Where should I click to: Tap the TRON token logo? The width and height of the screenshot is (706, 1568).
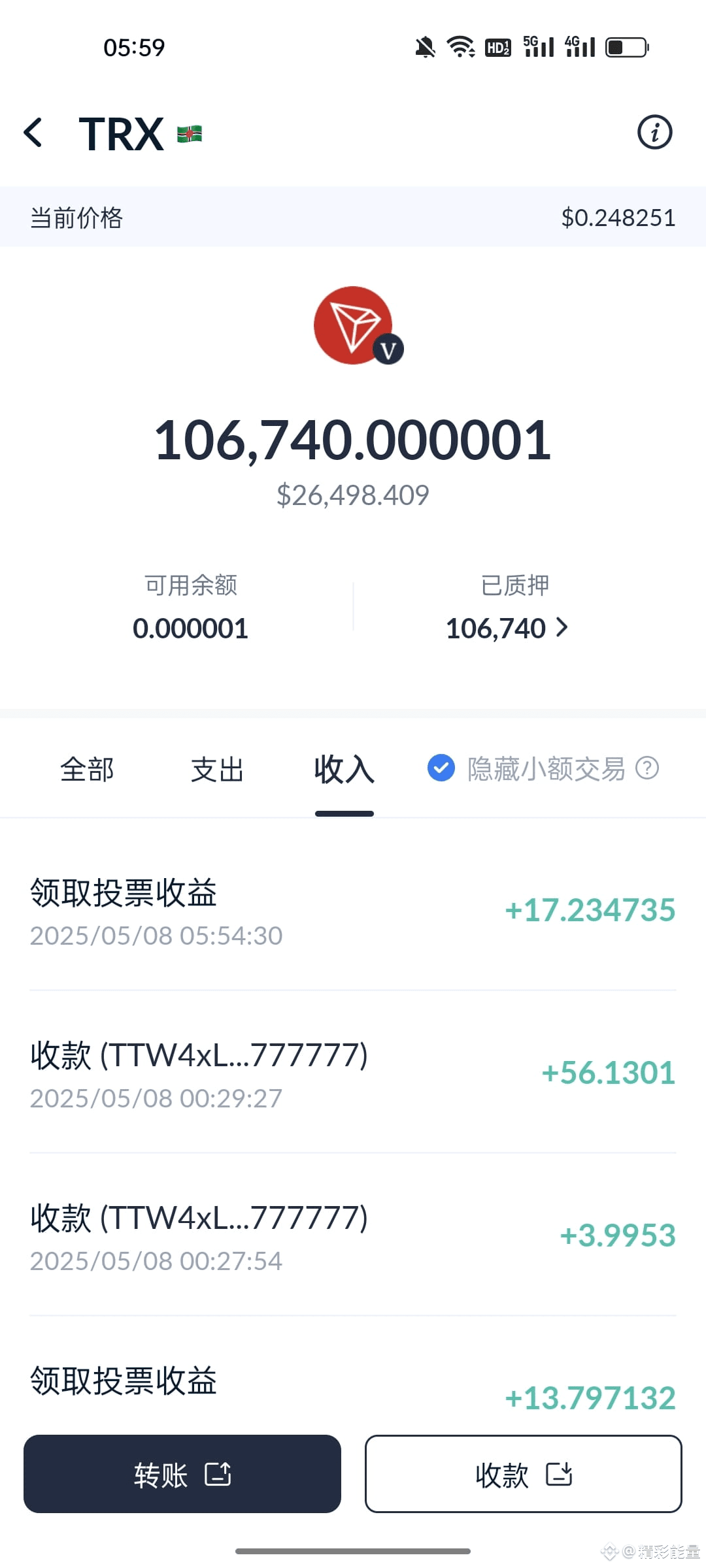pos(353,325)
